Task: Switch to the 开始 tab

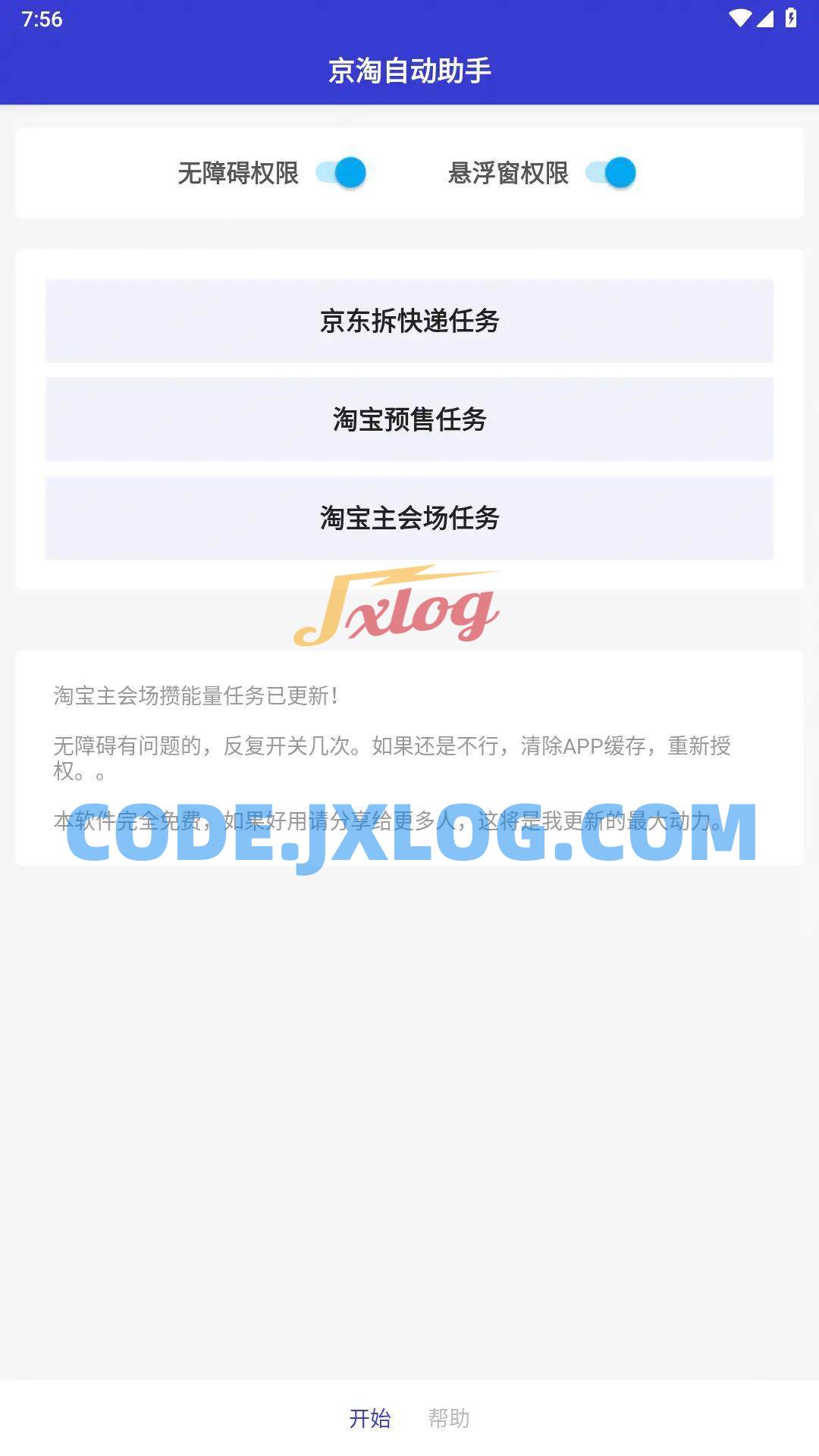Action: [370, 1418]
